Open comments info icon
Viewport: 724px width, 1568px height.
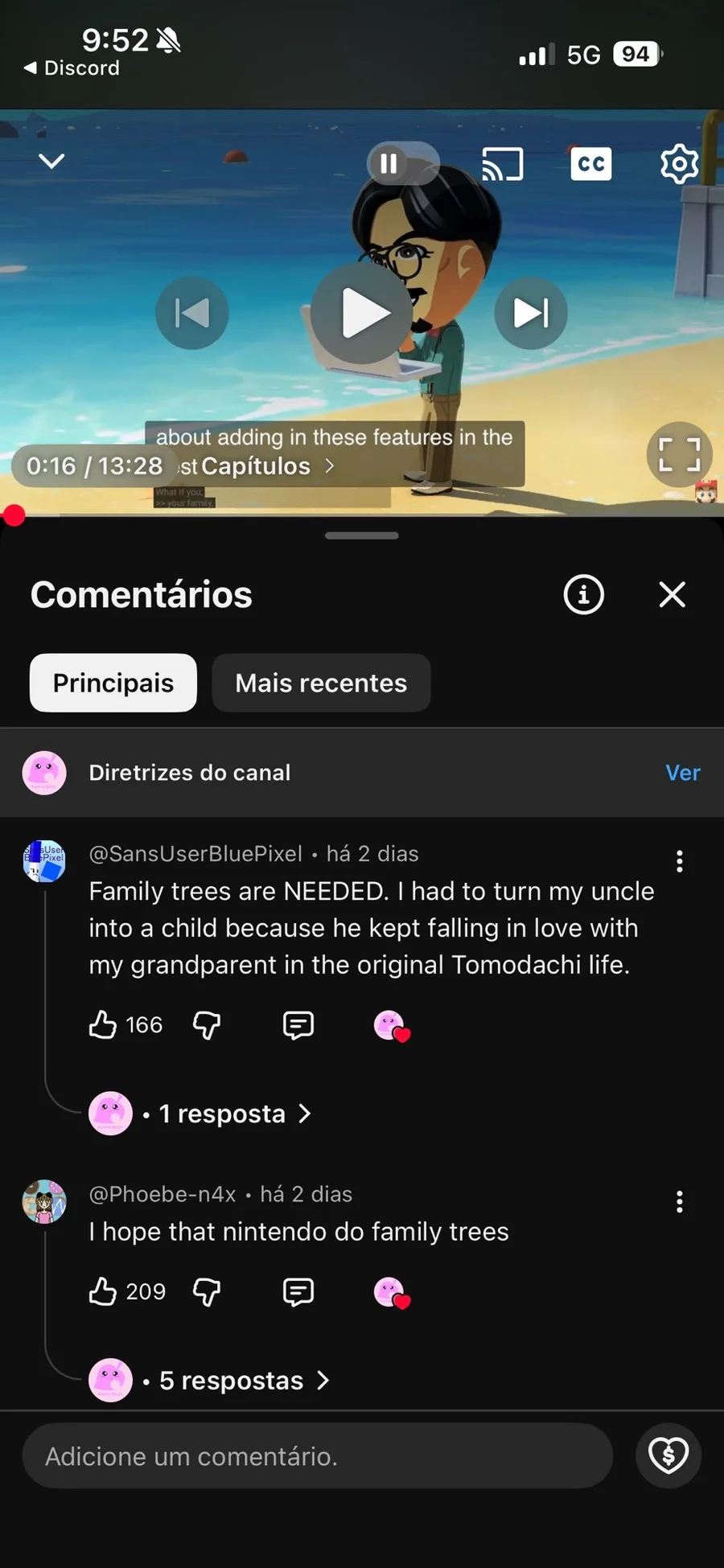coord(583,595)
